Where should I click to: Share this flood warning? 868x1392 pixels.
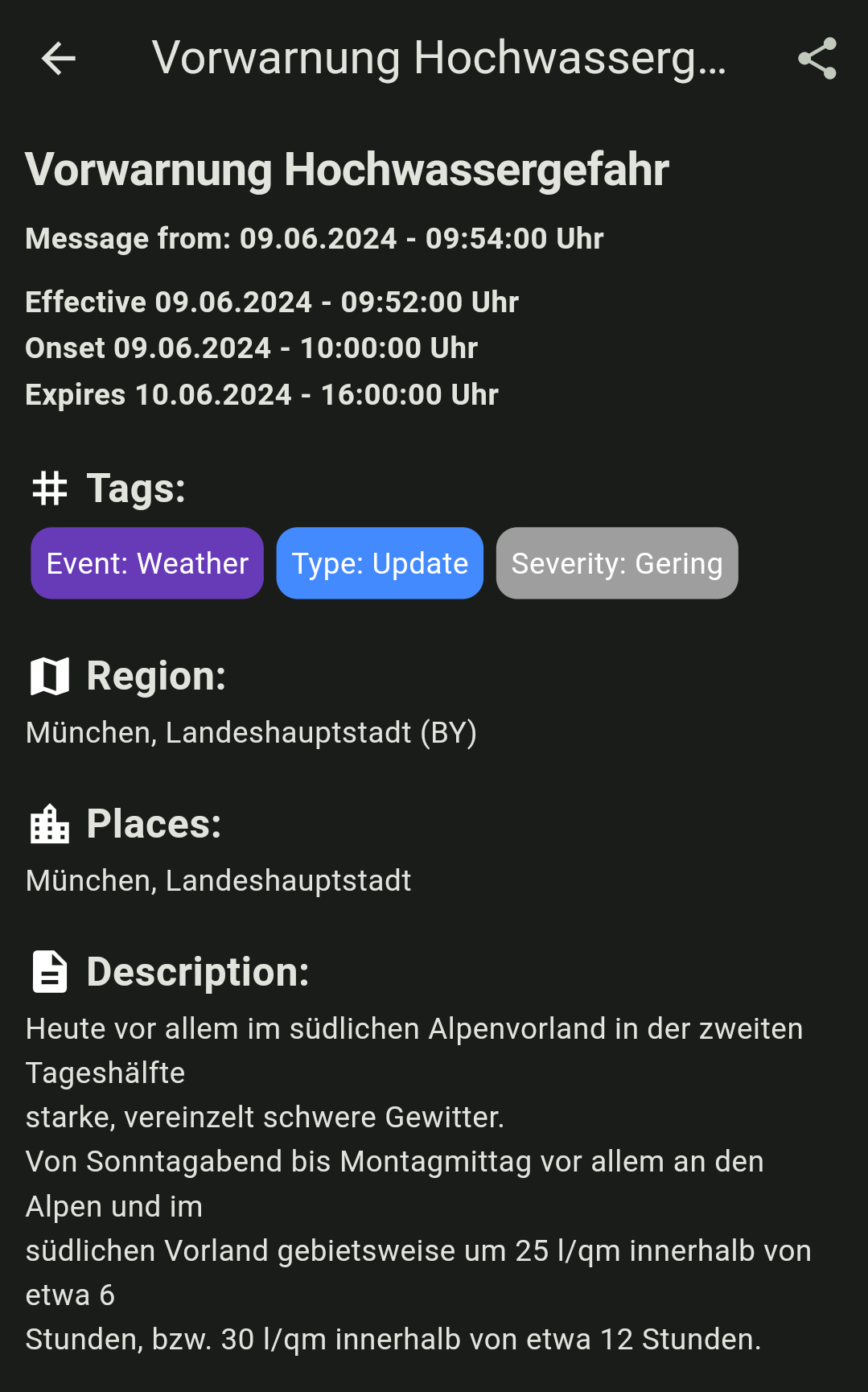click(x=817, y=59)
